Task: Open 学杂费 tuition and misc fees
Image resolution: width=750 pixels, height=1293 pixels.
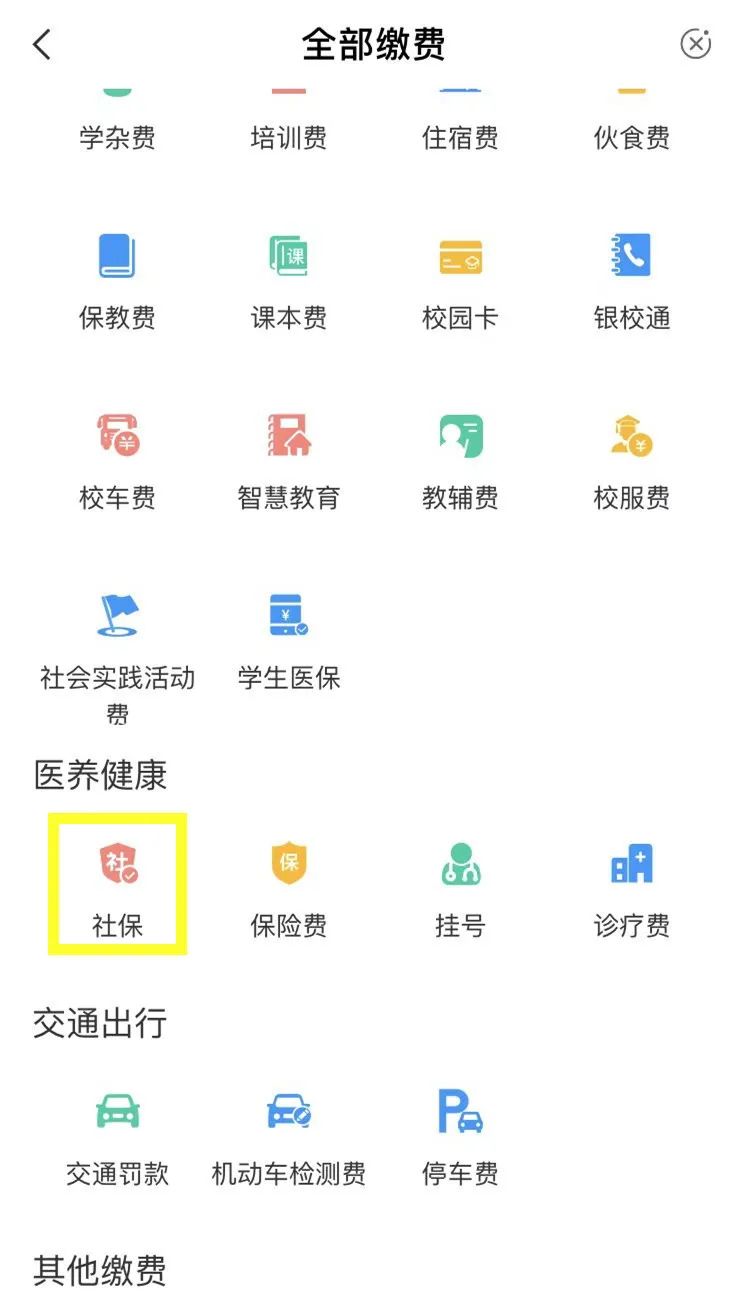Action: [117, 122]
